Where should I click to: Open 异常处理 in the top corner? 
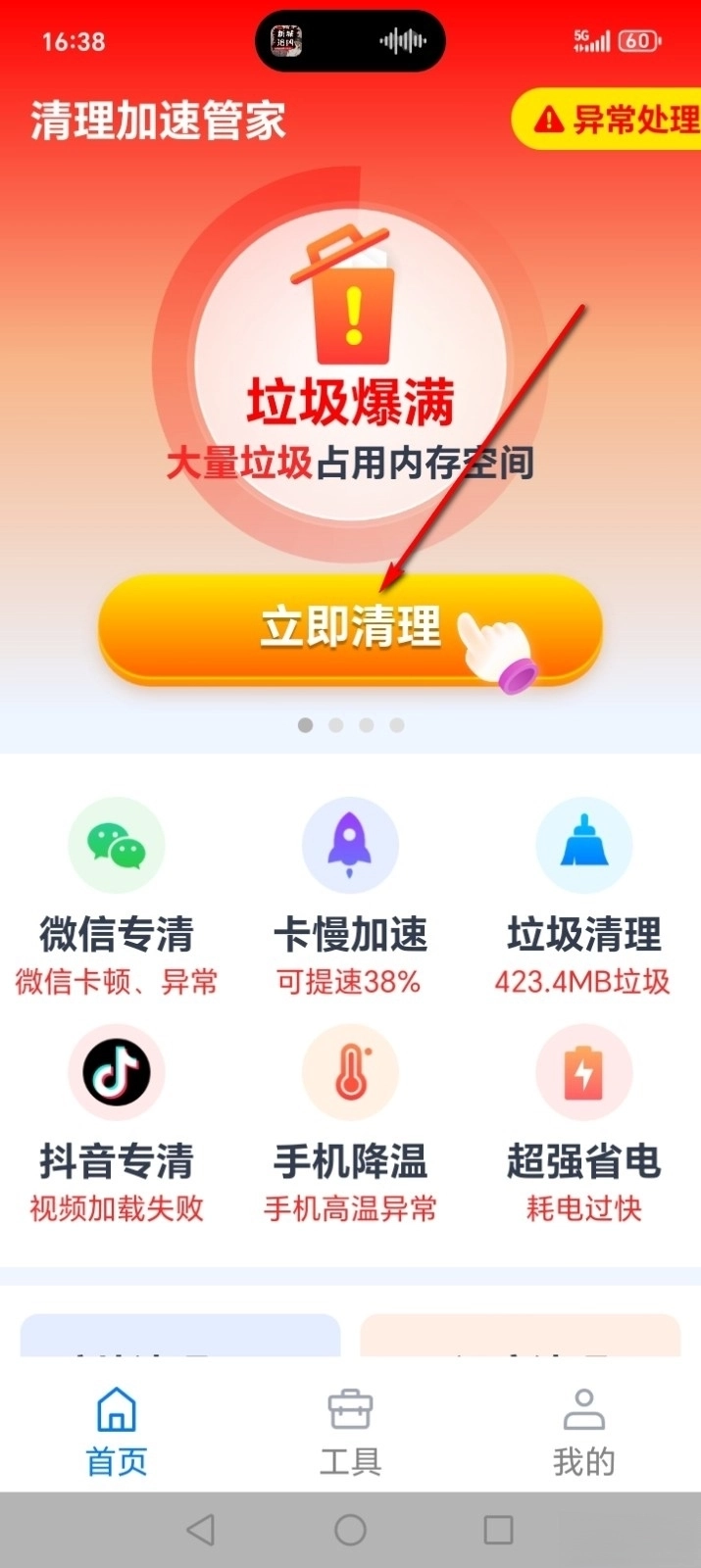613,120
